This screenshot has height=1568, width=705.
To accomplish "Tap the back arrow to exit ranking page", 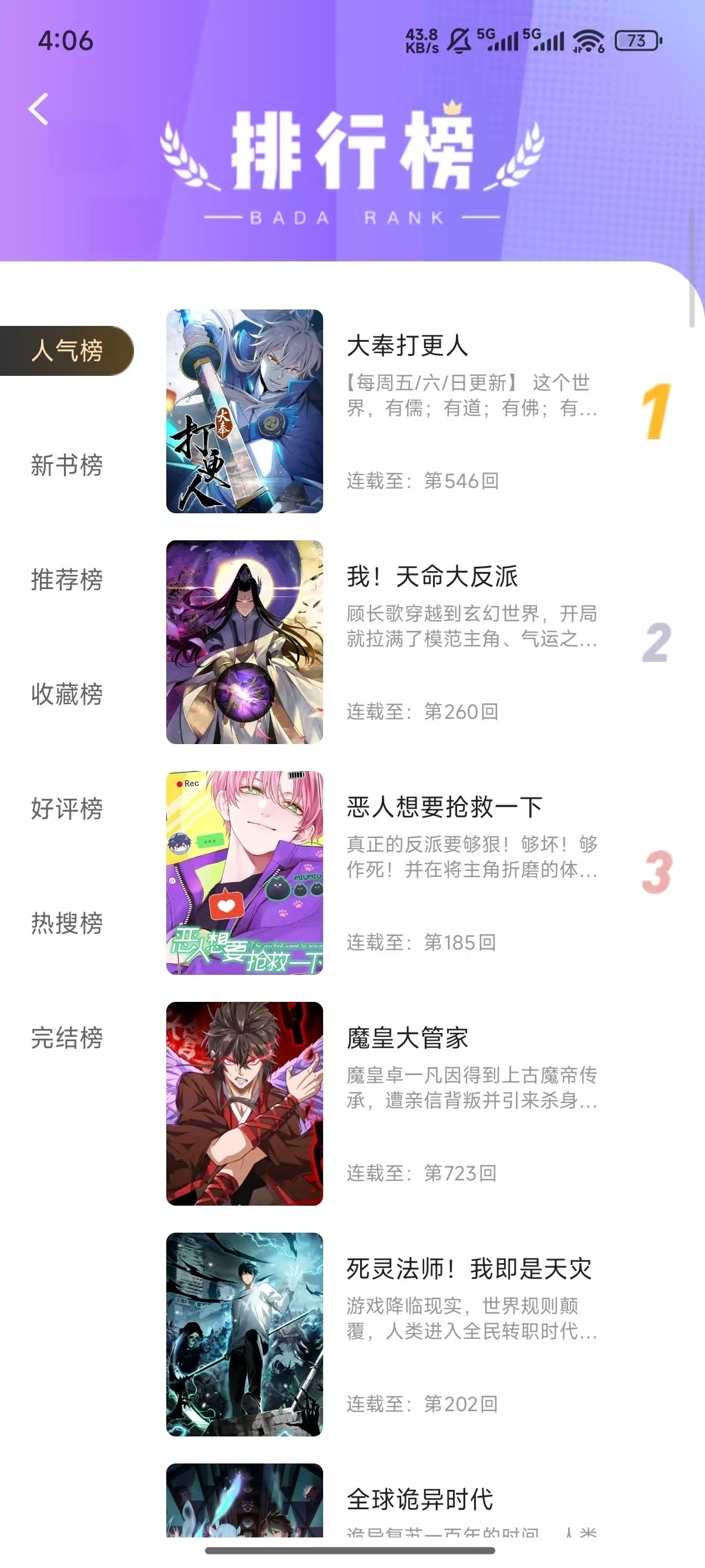I will pos(38,108).
